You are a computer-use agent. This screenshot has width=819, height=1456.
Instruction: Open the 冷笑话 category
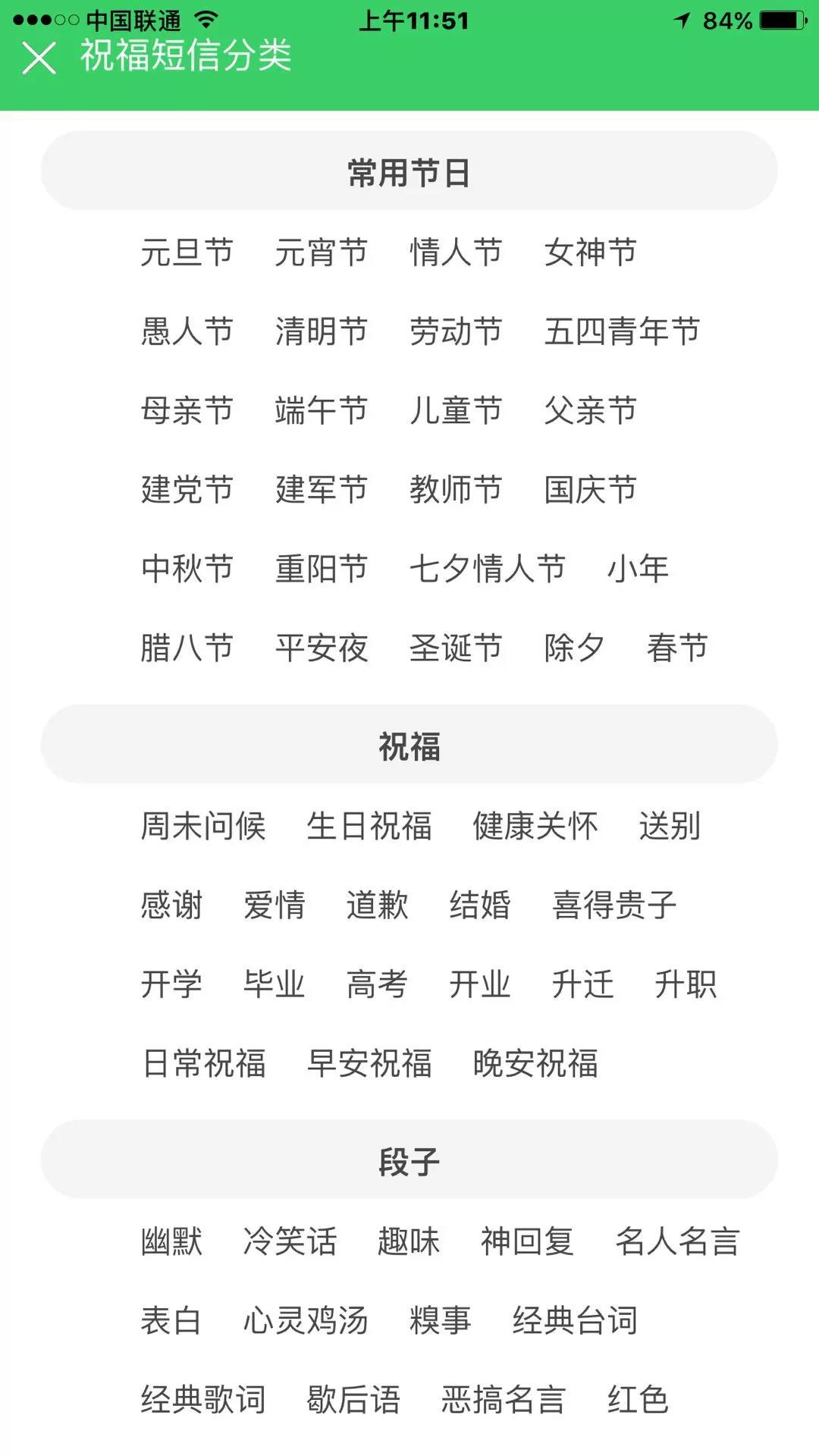pyautogui.click(x=290, y=1241)
